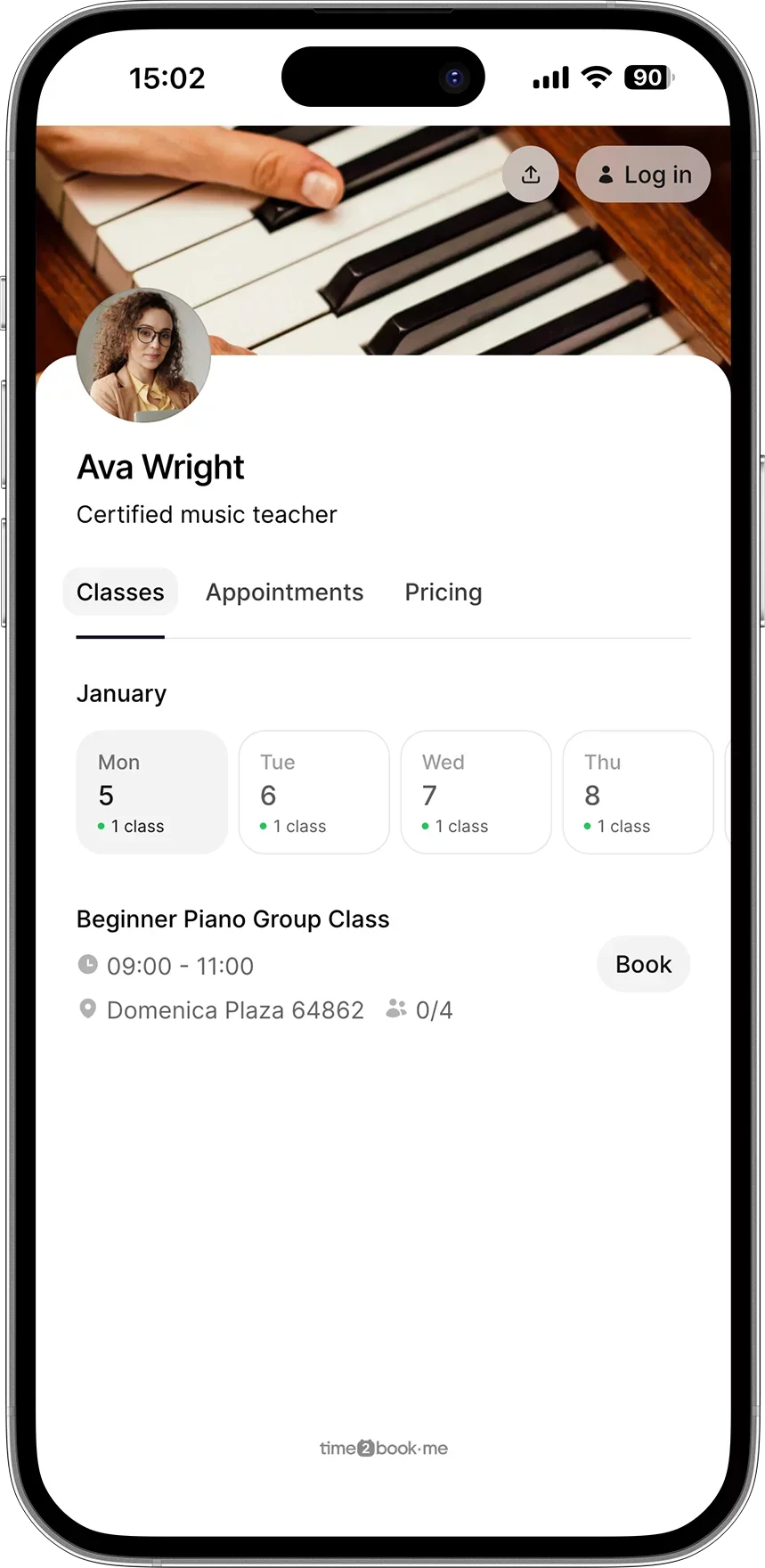Click the person icon inside the Log in button
This screenshot has height=1568, width=765.
606,175
